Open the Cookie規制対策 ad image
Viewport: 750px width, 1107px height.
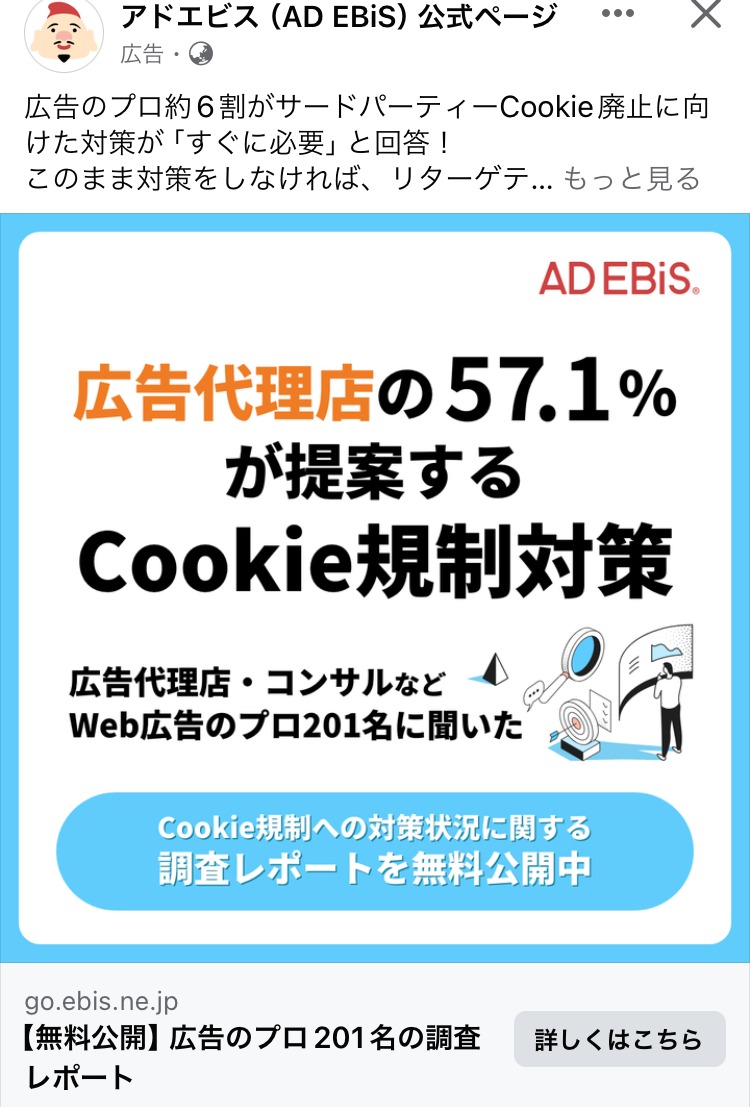[x=375, y=588]
